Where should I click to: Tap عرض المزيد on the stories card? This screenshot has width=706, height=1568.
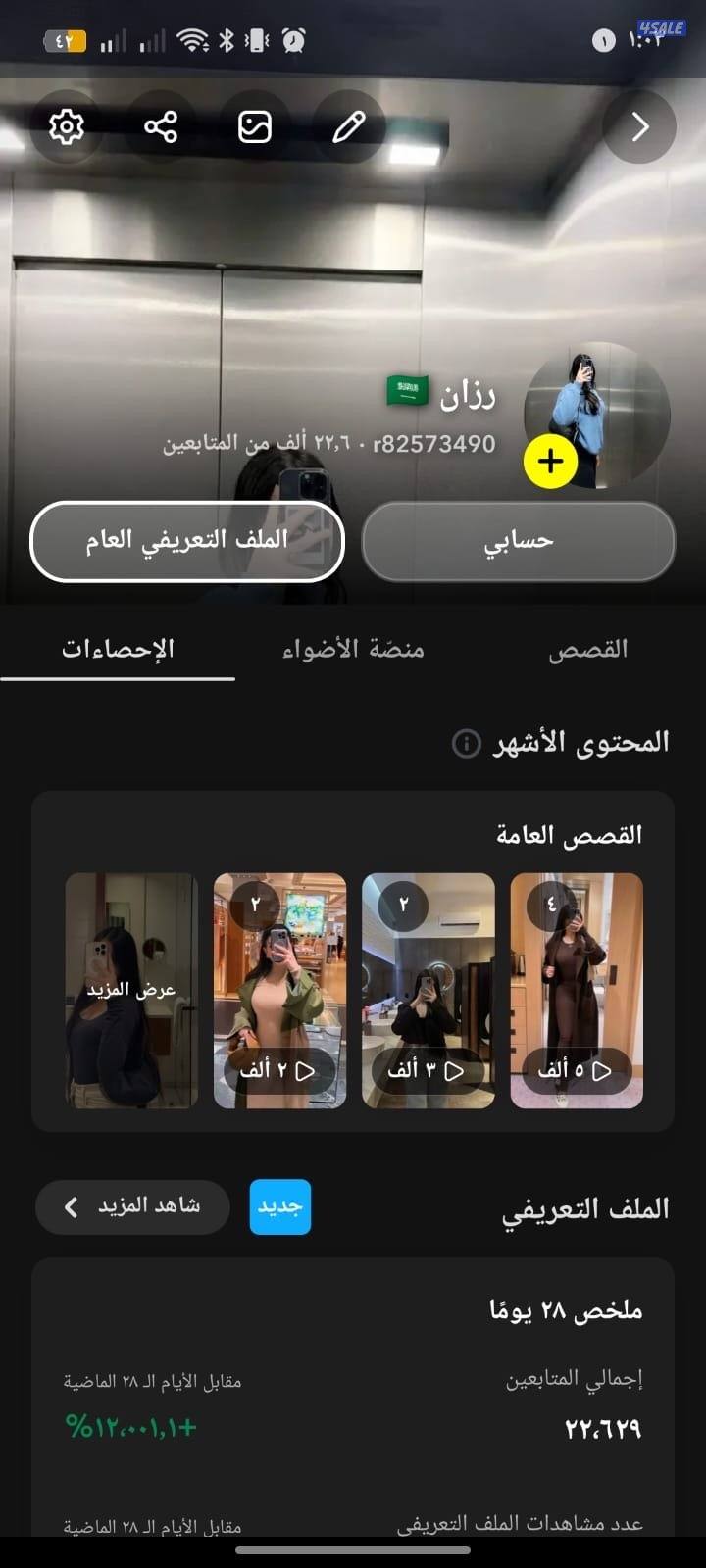tap(132, 989)
